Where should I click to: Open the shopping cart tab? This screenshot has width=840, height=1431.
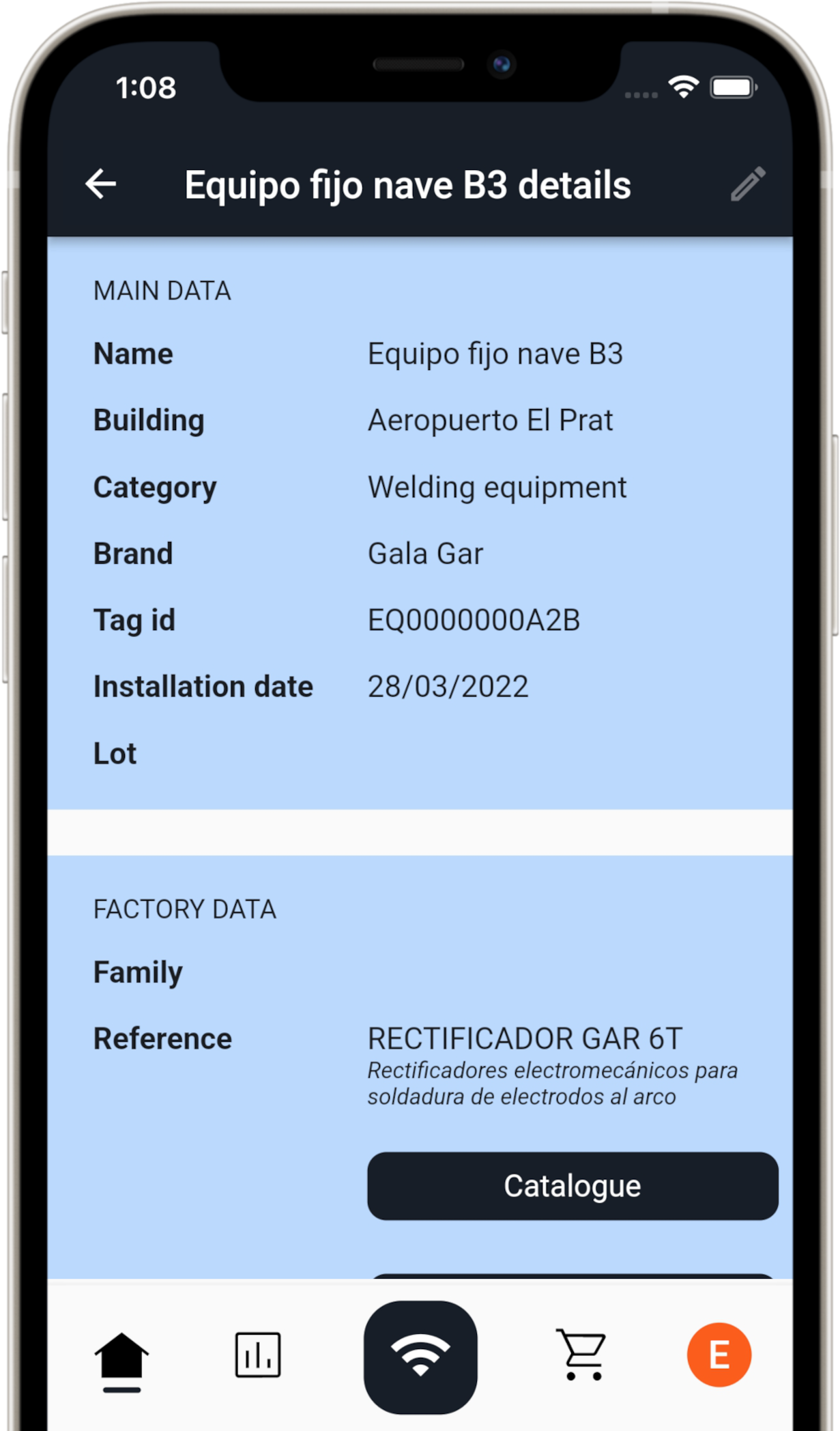(x=581, y=1355)
